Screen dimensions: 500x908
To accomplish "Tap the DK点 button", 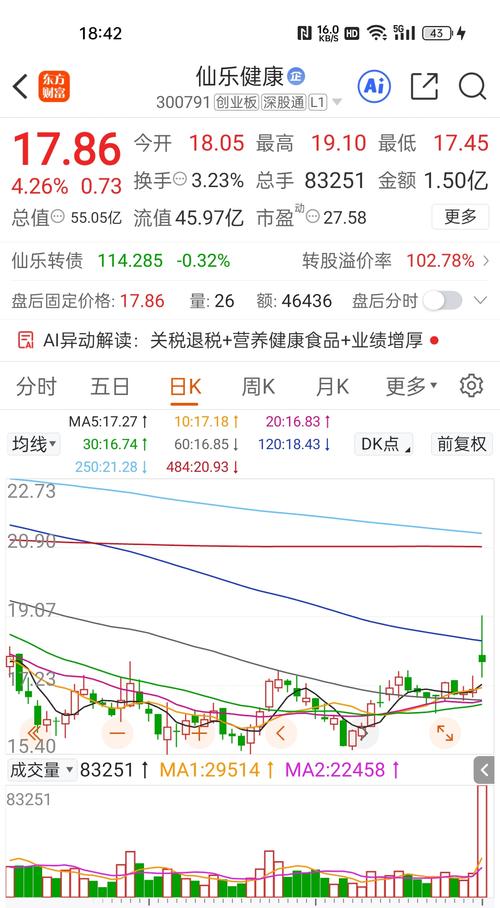I will 384,445.
